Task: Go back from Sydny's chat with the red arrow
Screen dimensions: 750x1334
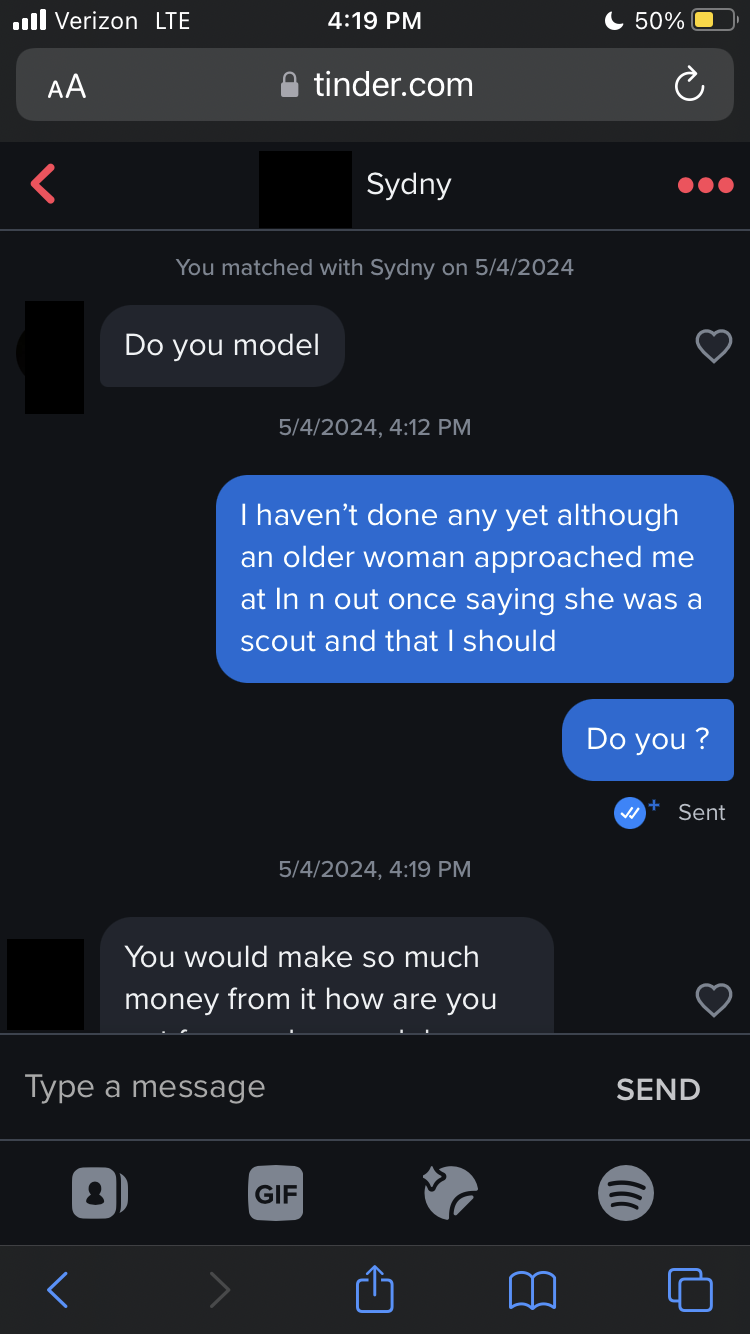Action: 43,184
